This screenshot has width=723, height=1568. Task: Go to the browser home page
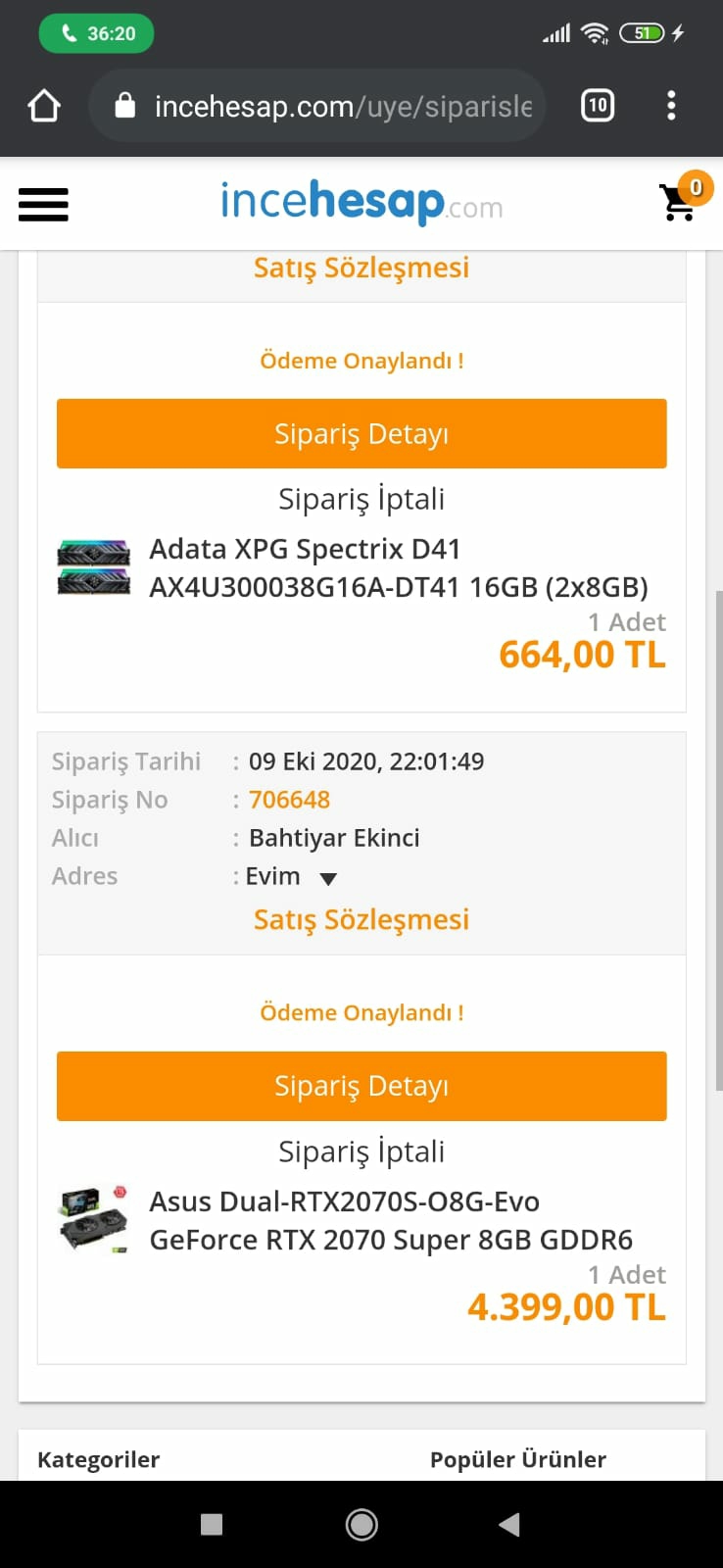(x=44, y=106)
